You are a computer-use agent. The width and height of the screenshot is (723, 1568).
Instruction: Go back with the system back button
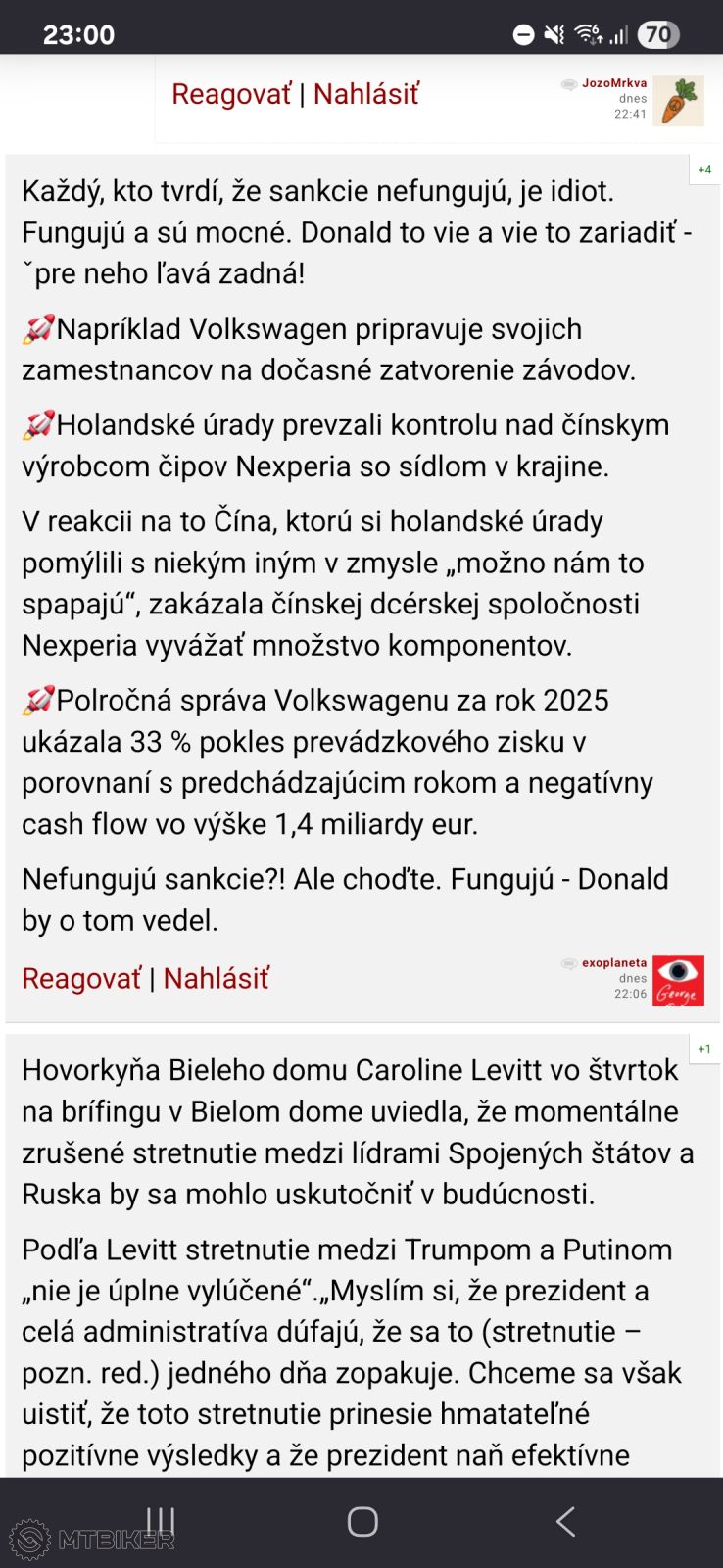tap(565, 1521)
